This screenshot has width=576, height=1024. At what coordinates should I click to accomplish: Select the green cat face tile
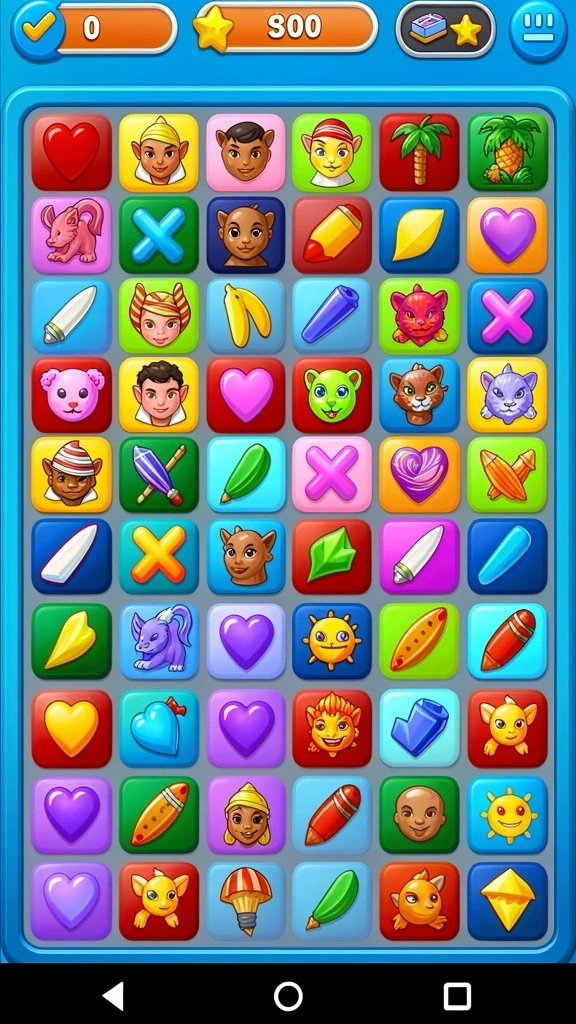(332, 394)
